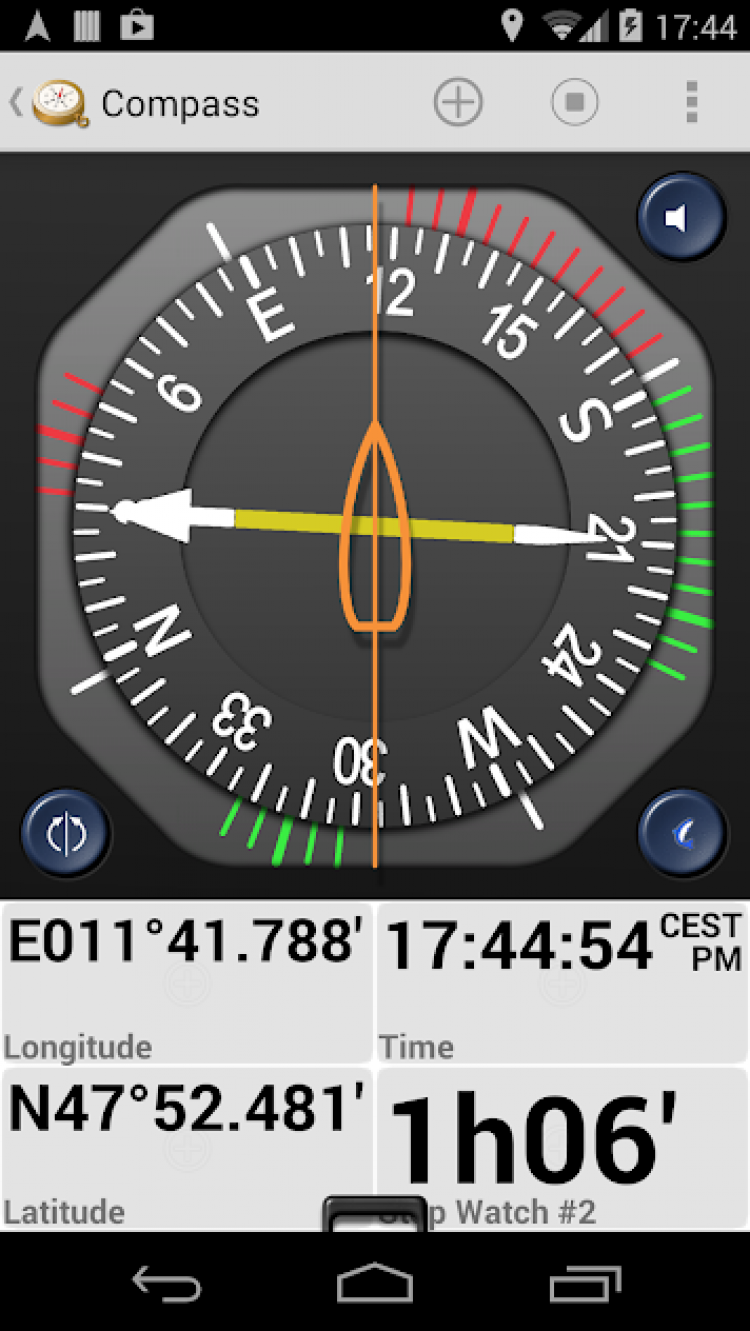The width and height of the screenshot is (750, 1331).
Task: Tap the night mode moon button
Action: (x=682, y=834)
